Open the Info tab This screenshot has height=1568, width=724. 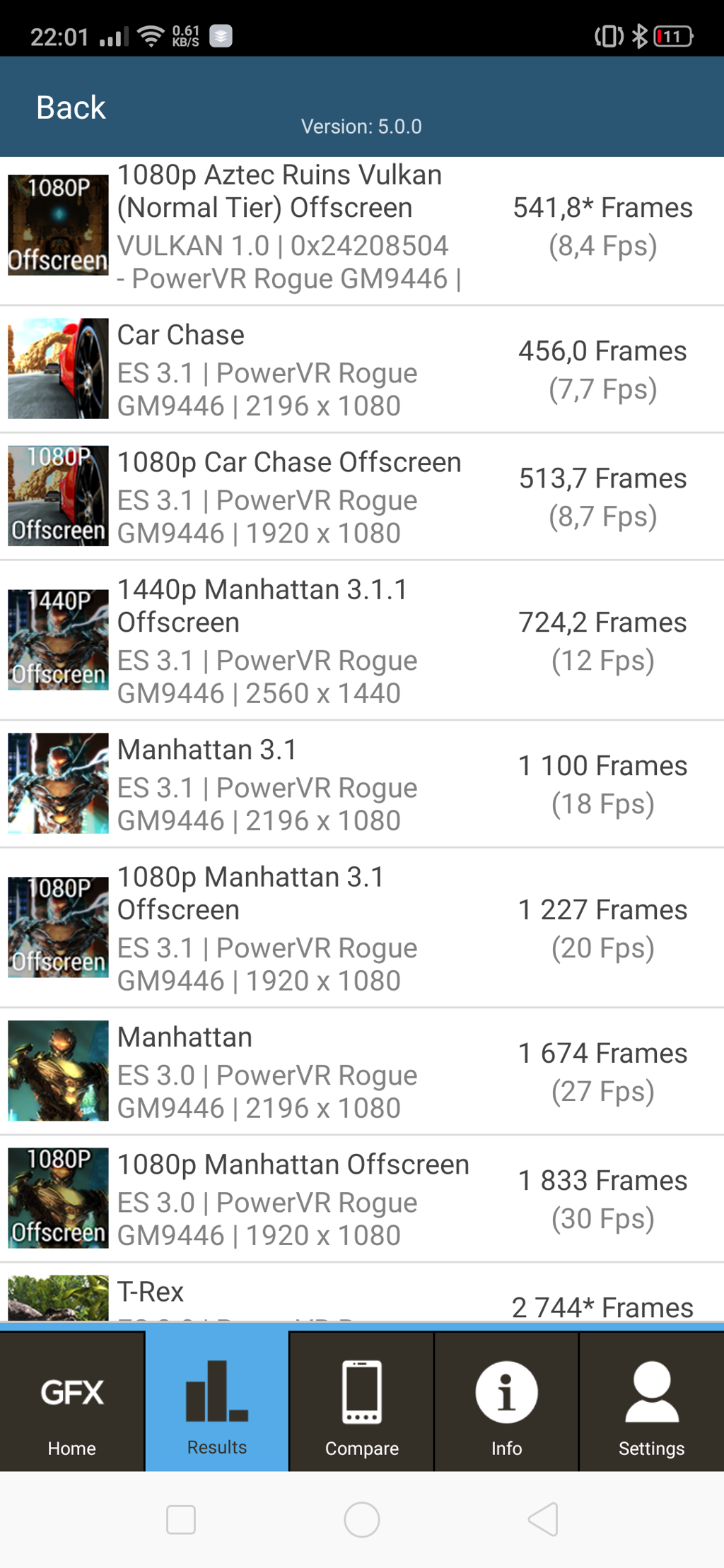[x=507, y=1401]
